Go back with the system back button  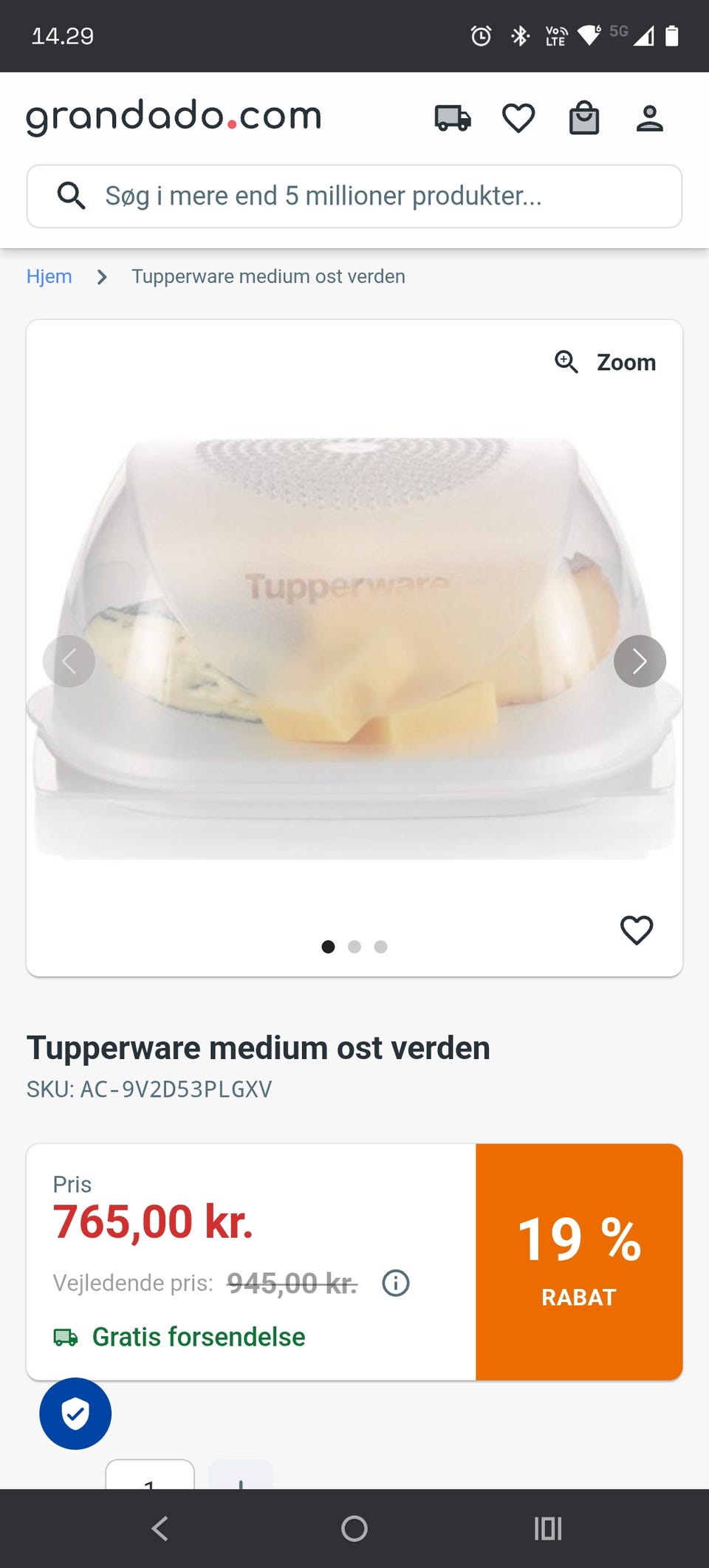point(160,1528)
